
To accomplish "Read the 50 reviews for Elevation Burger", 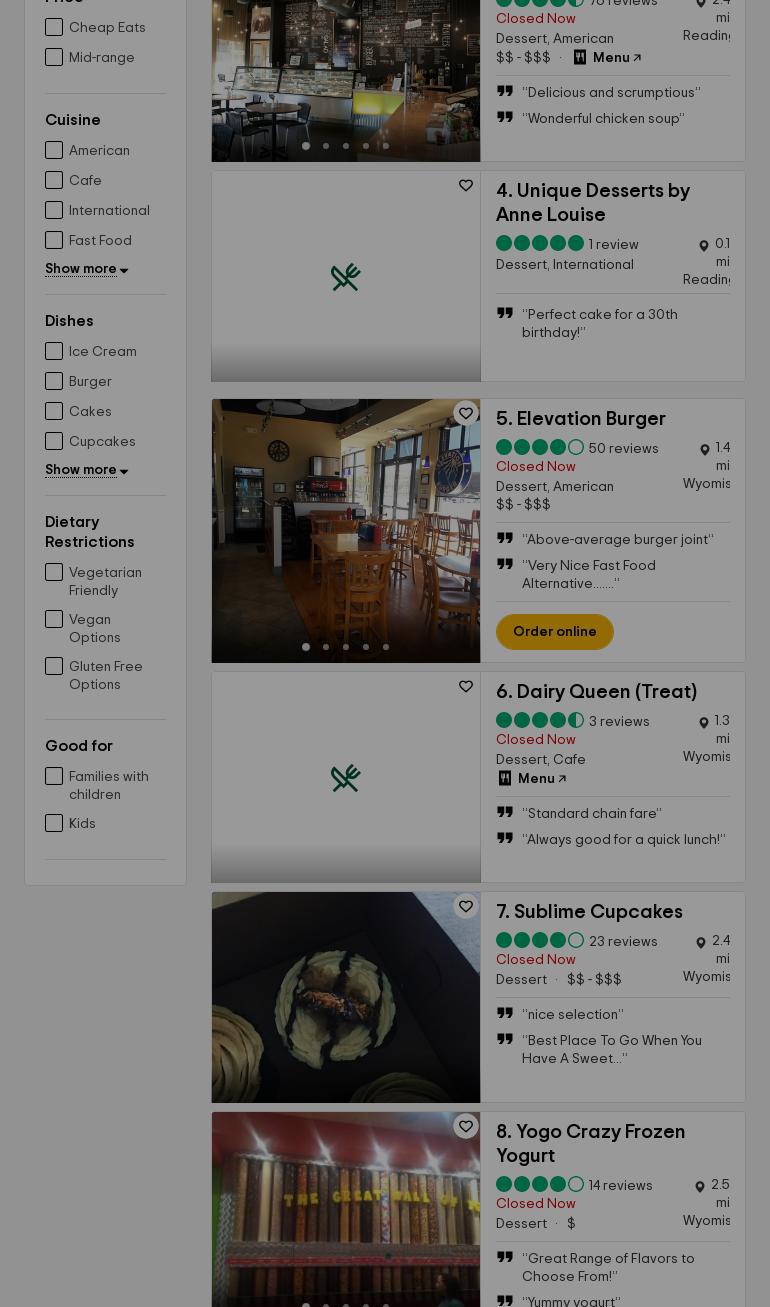I will pos(623,449).
